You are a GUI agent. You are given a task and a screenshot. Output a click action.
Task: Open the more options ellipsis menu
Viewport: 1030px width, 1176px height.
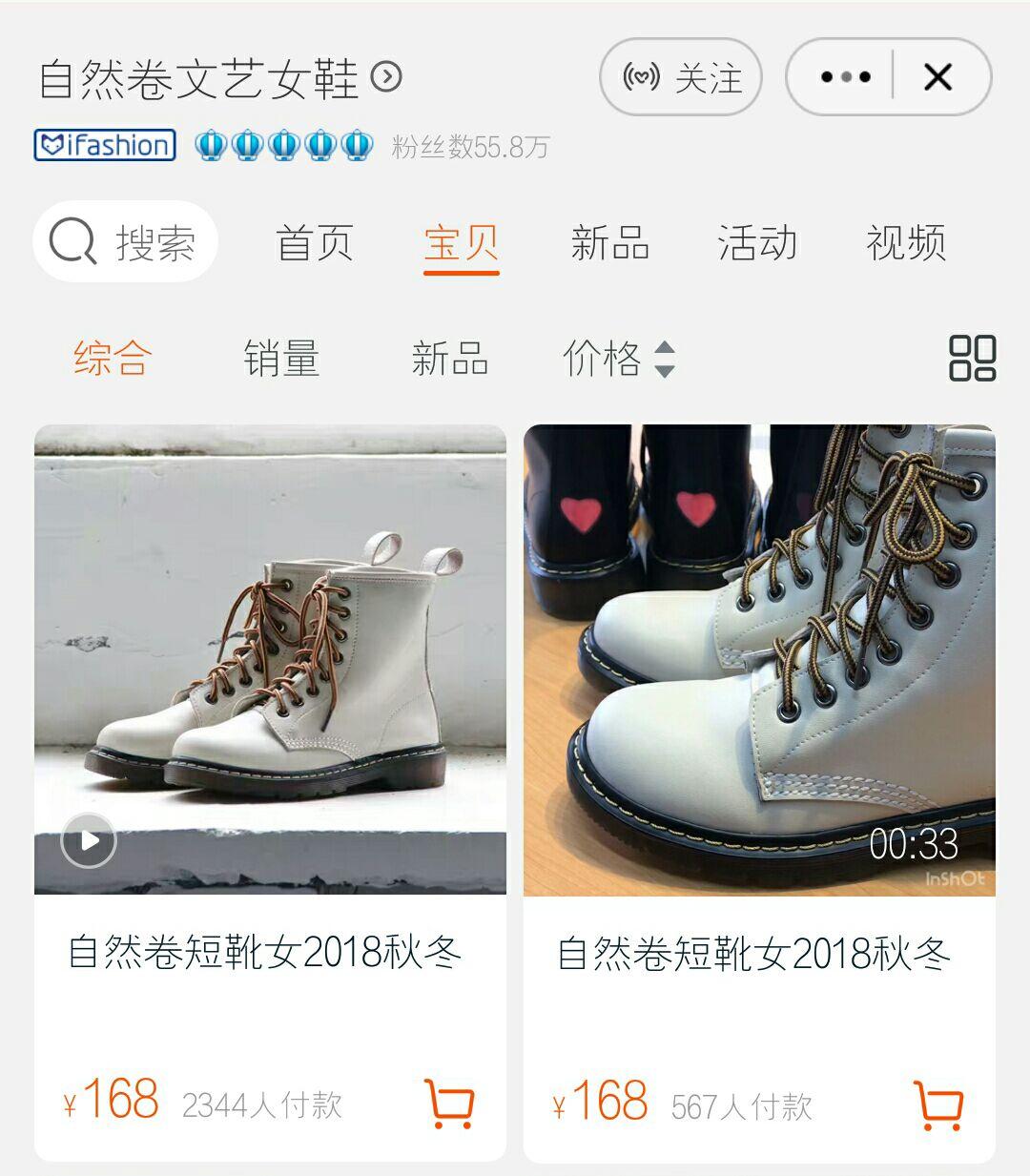843,79
